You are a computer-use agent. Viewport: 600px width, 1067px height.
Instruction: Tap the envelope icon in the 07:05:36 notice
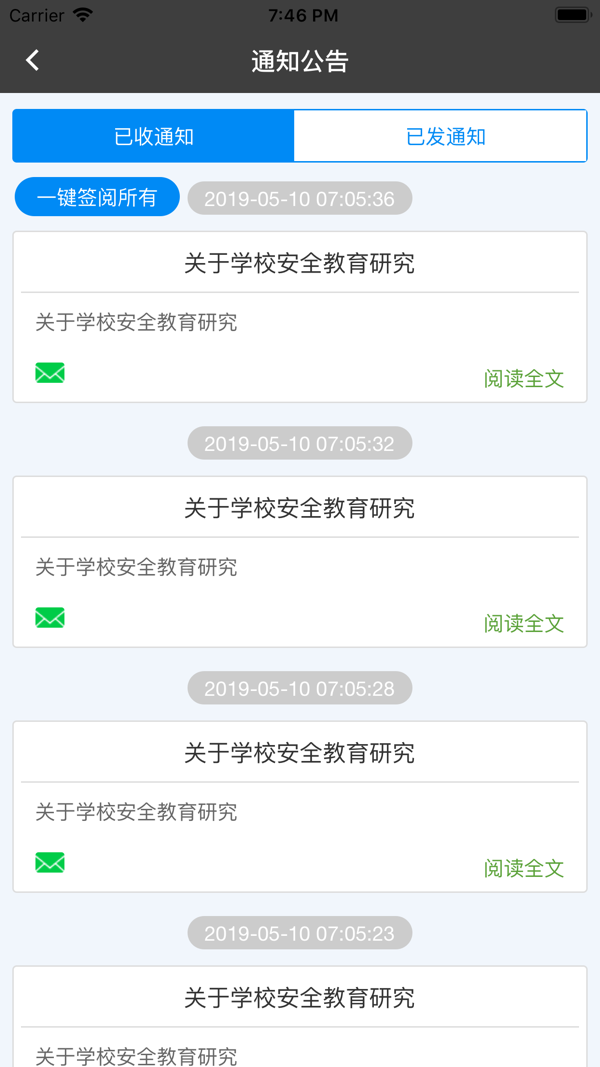[x=50, y=373]
